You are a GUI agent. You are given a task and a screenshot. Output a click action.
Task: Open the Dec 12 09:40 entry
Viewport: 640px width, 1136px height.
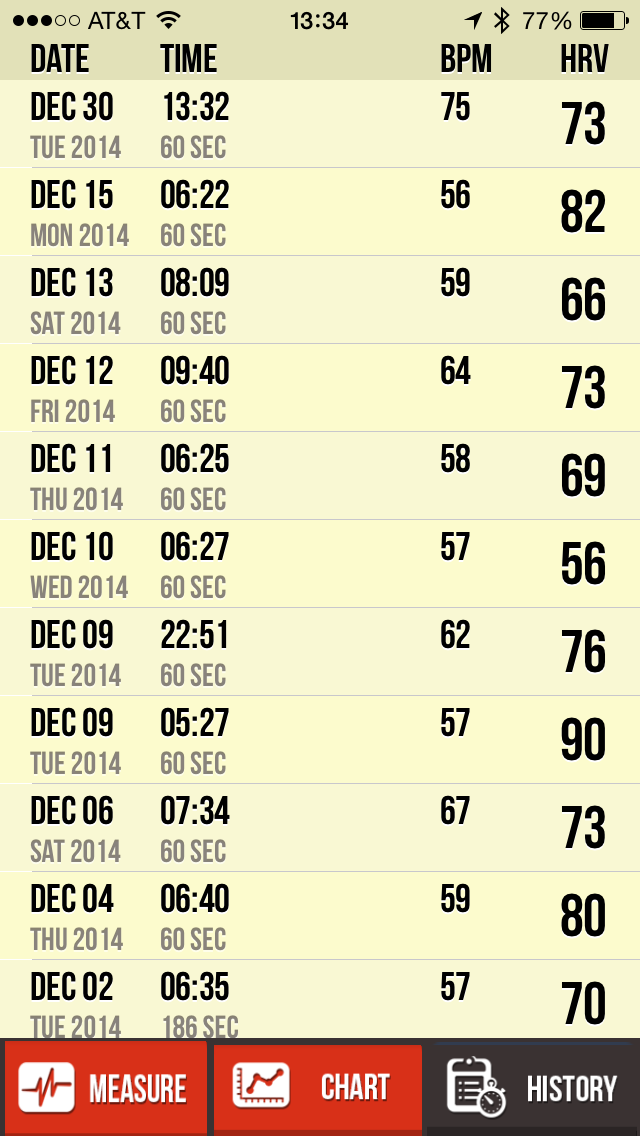tap(320, 389)
